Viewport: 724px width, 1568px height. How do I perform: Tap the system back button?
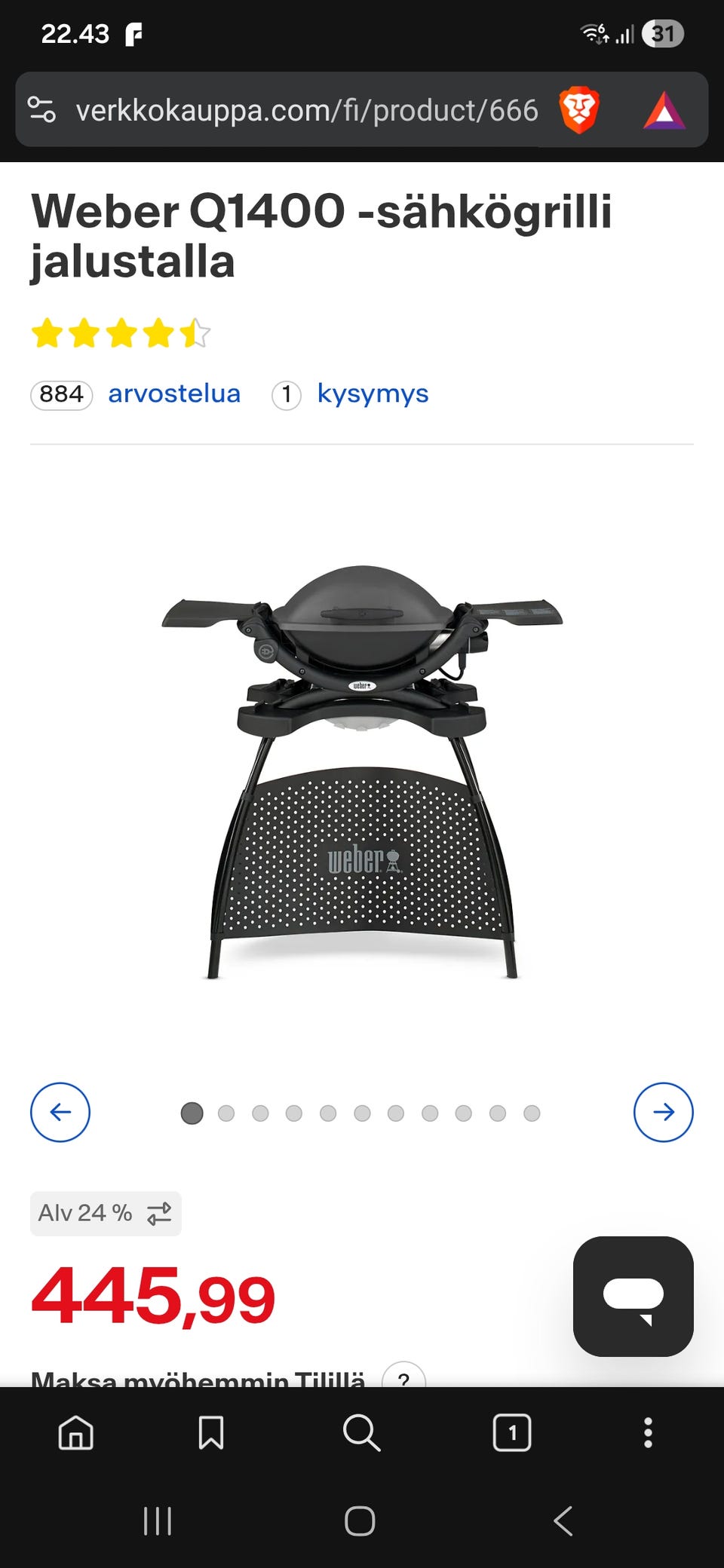coord(563,1521)
